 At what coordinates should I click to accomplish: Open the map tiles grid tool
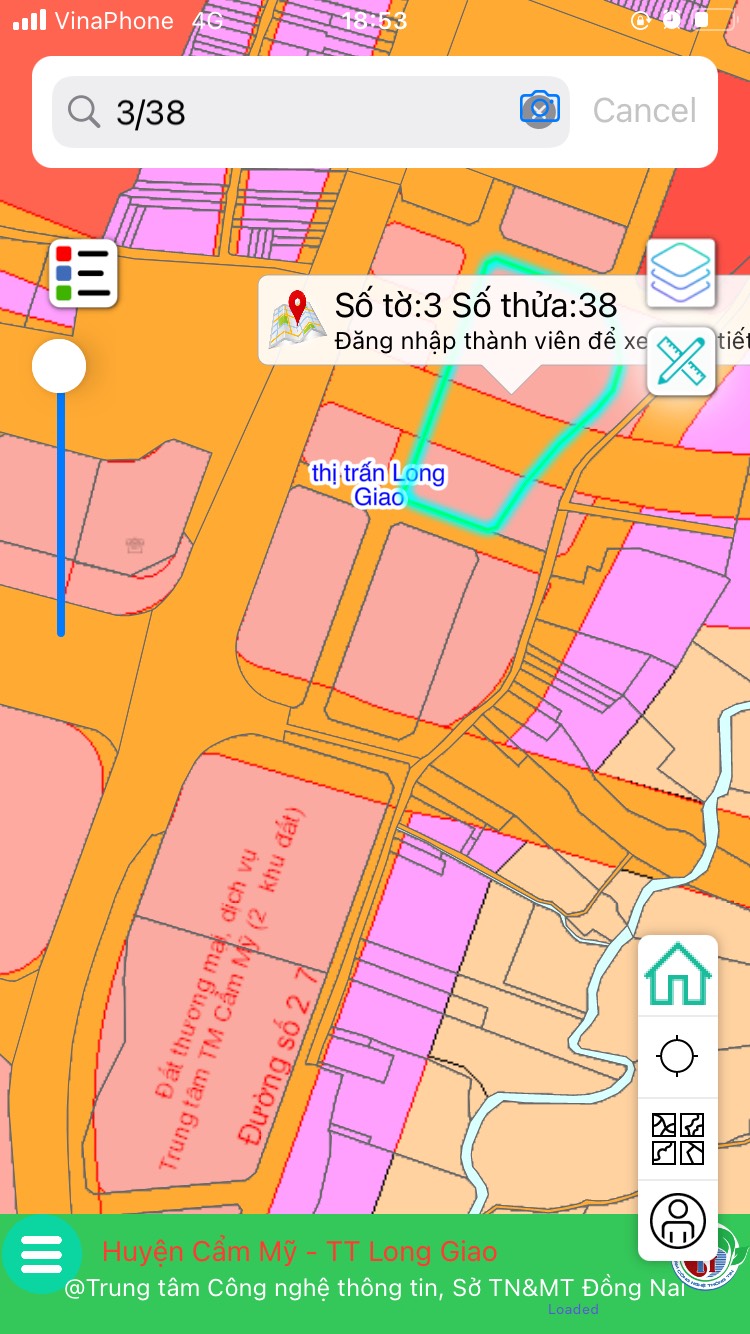point(678,1139)
